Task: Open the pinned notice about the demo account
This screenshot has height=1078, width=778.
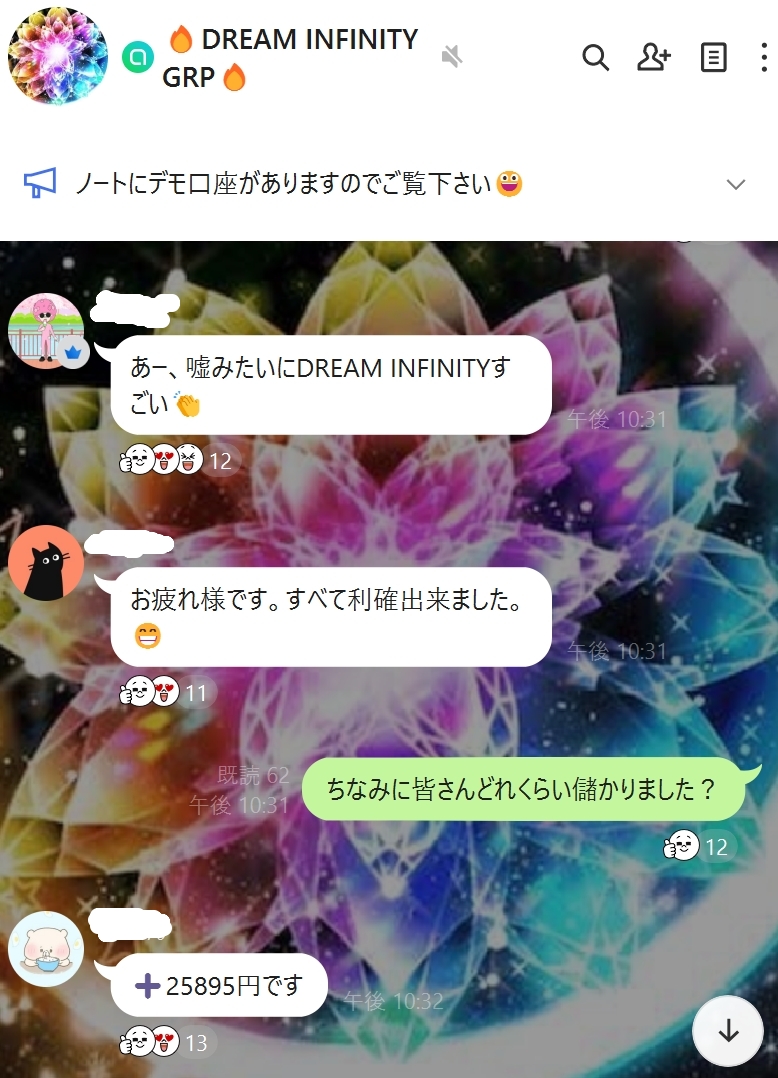Action: point(300,184)
